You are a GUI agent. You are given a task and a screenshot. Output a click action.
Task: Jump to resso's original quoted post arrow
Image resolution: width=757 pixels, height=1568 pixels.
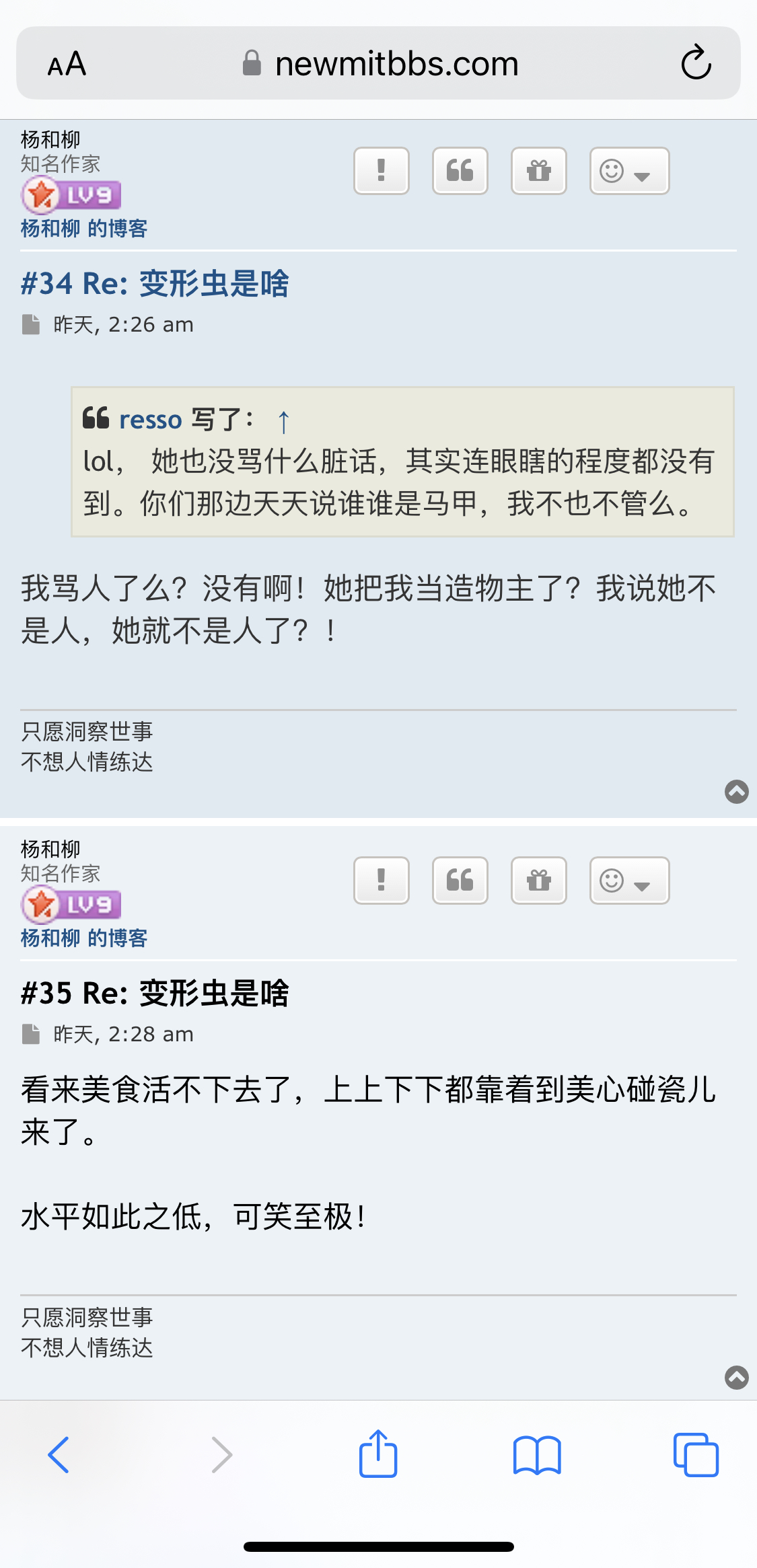coord(283,422)
